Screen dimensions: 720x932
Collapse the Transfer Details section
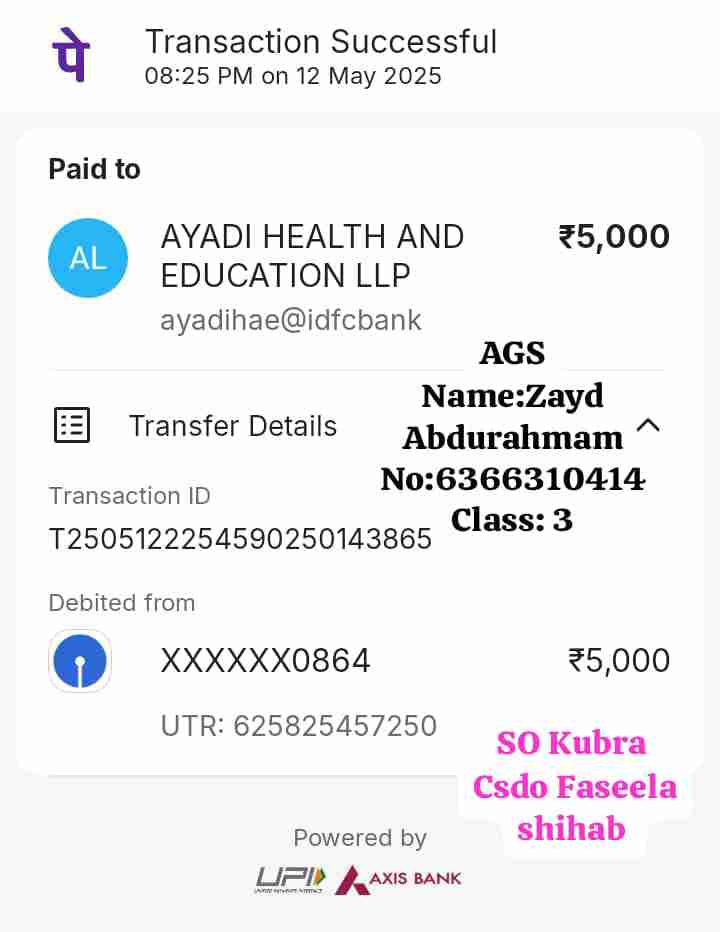[x=648, y=425]
